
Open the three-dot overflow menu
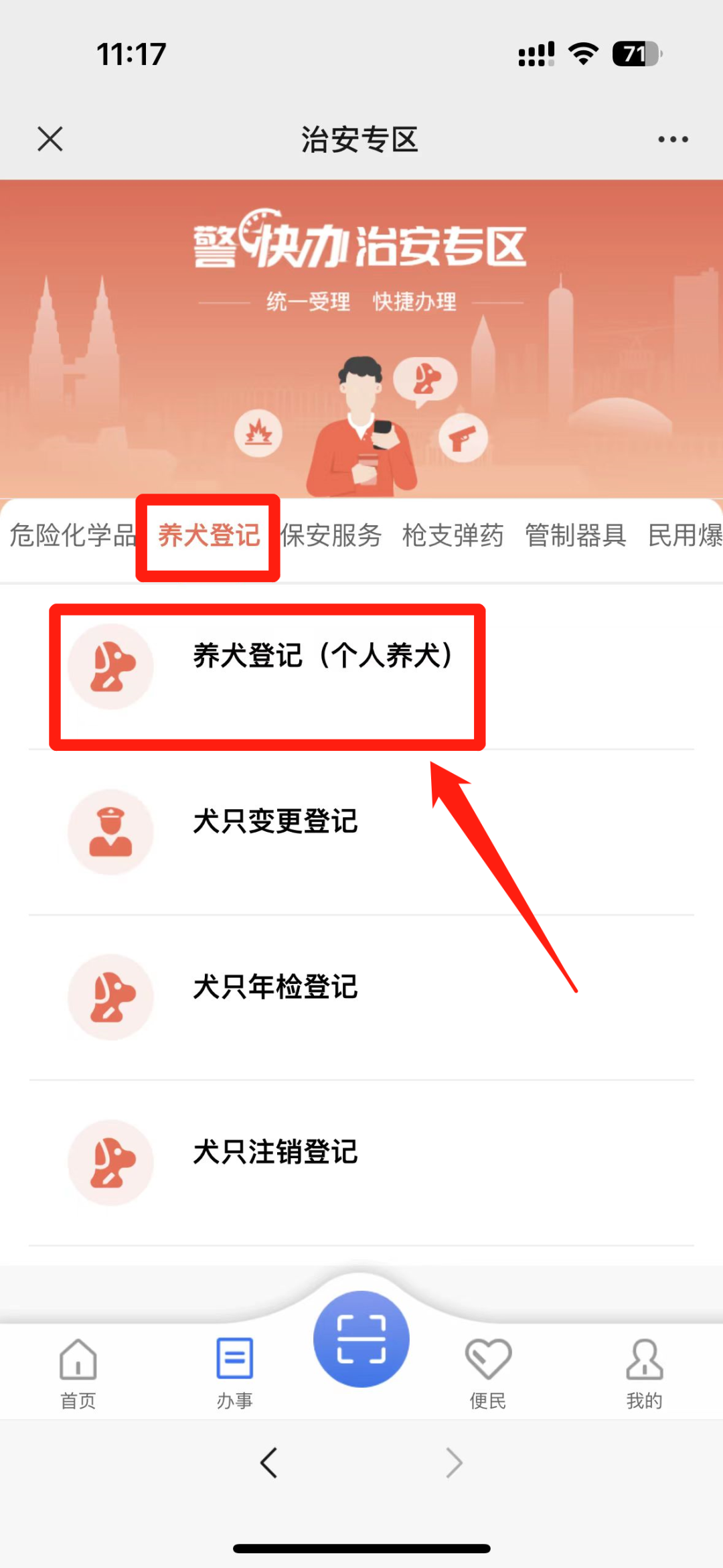[x=672, y=139]
